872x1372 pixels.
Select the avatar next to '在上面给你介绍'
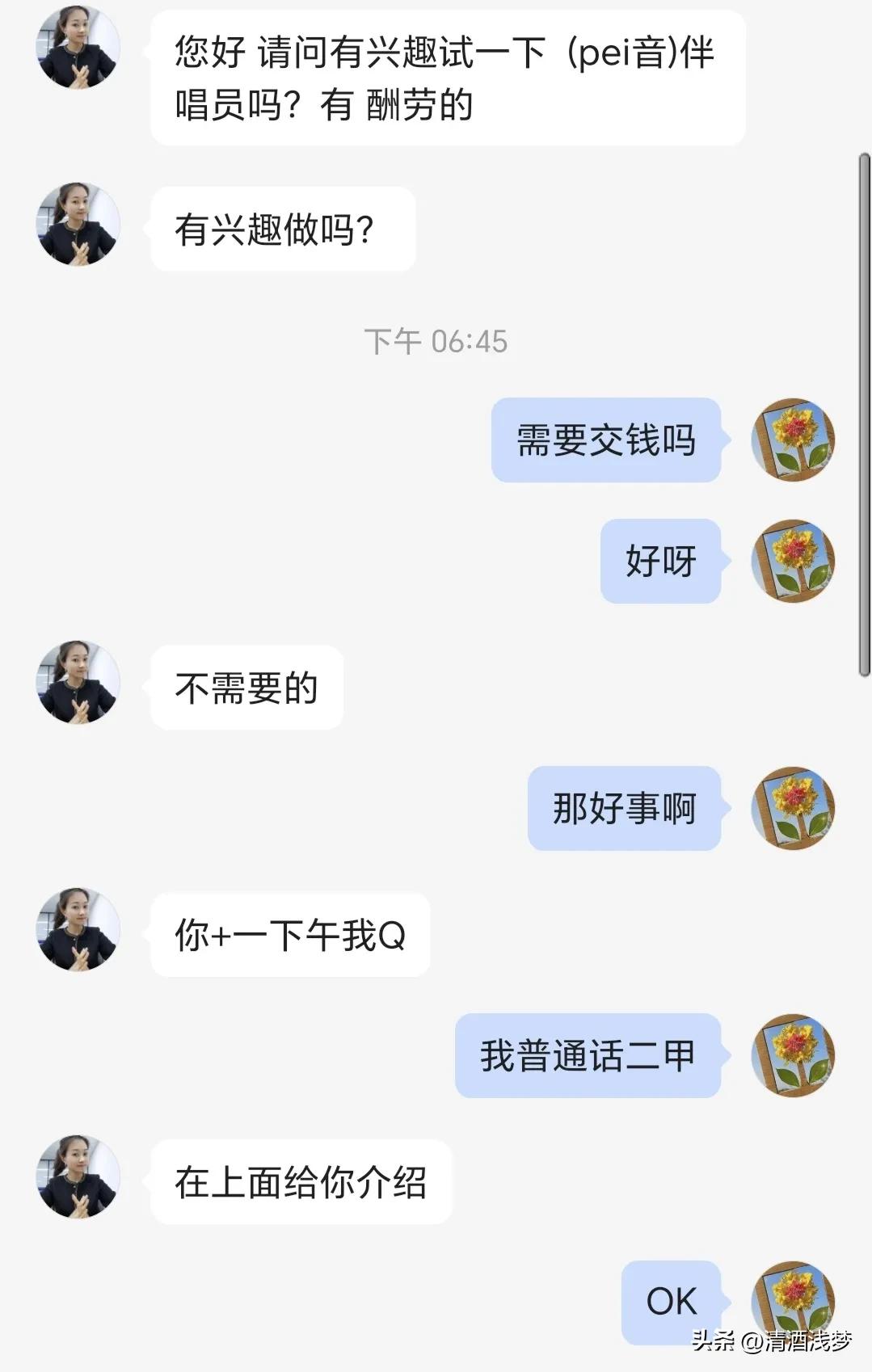pos(77,1178)
